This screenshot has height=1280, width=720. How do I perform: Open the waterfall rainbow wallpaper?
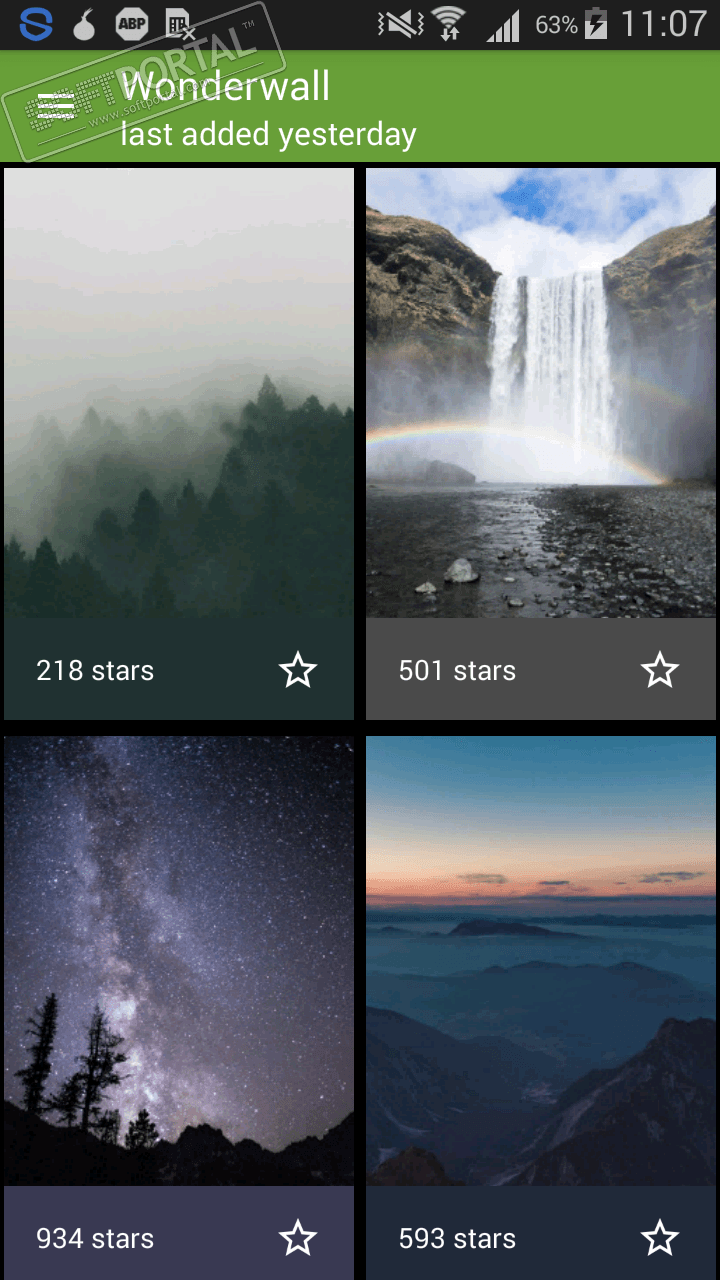point(541,392)
